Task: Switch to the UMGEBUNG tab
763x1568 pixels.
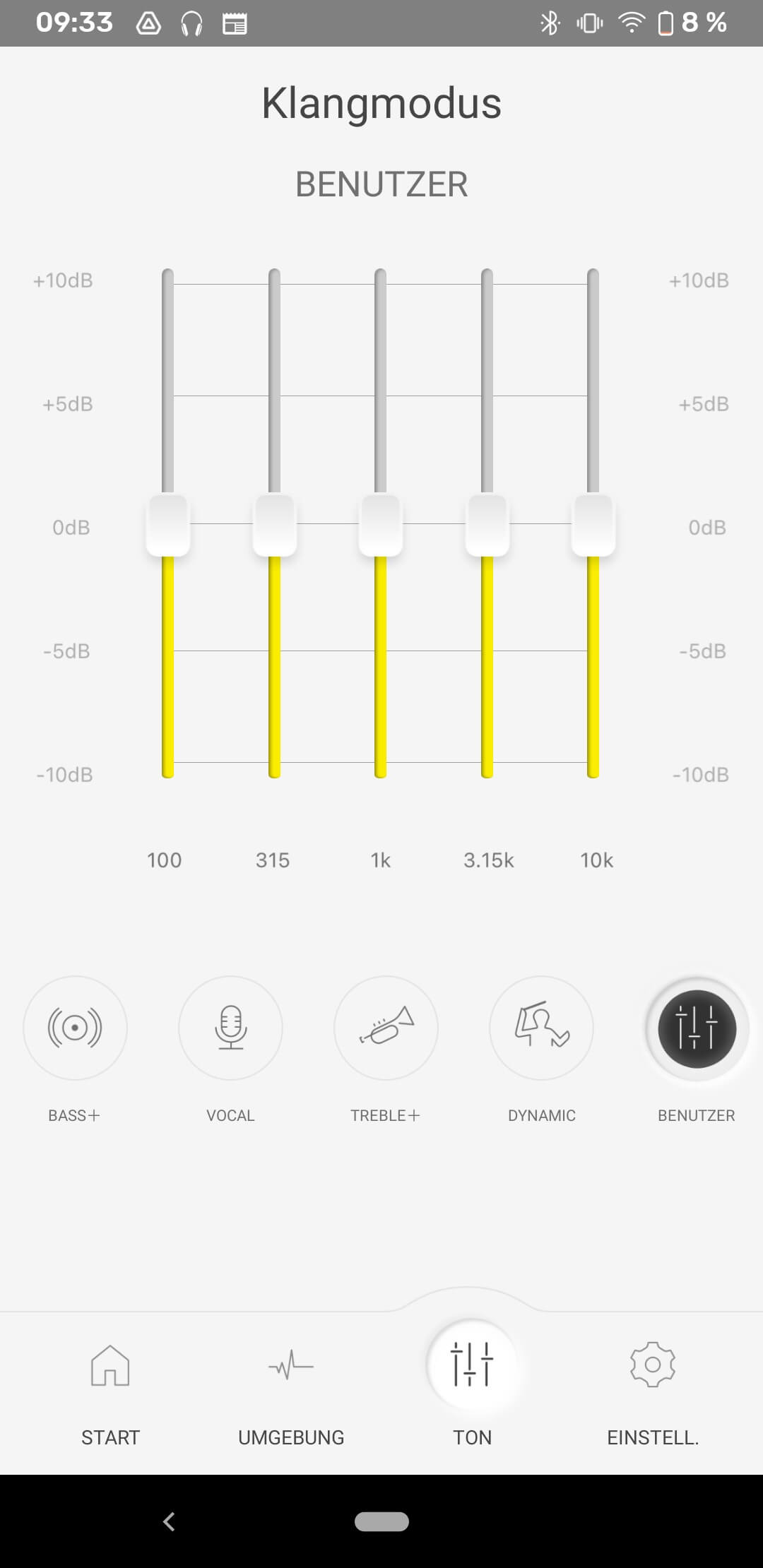Action: tap(291, 1388)
